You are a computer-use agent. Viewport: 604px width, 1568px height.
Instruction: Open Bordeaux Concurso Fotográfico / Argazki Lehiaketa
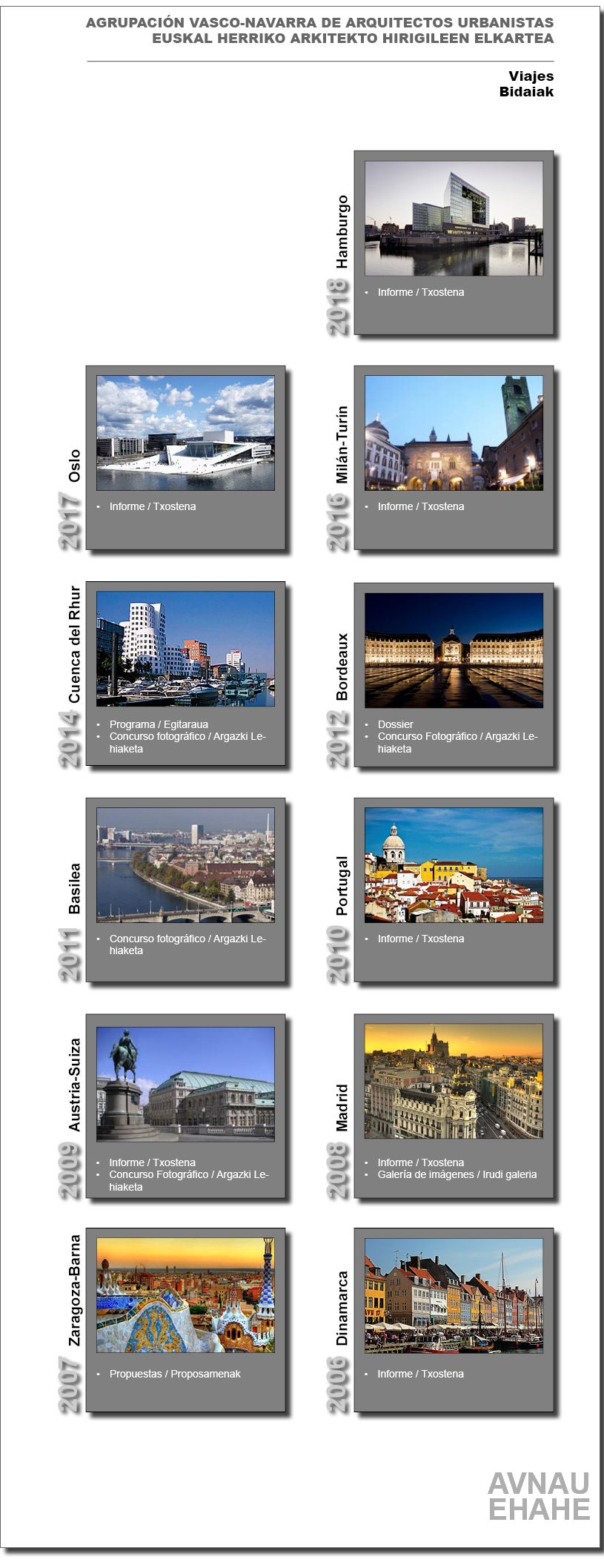pyautogui.click(x=457, y=737)
